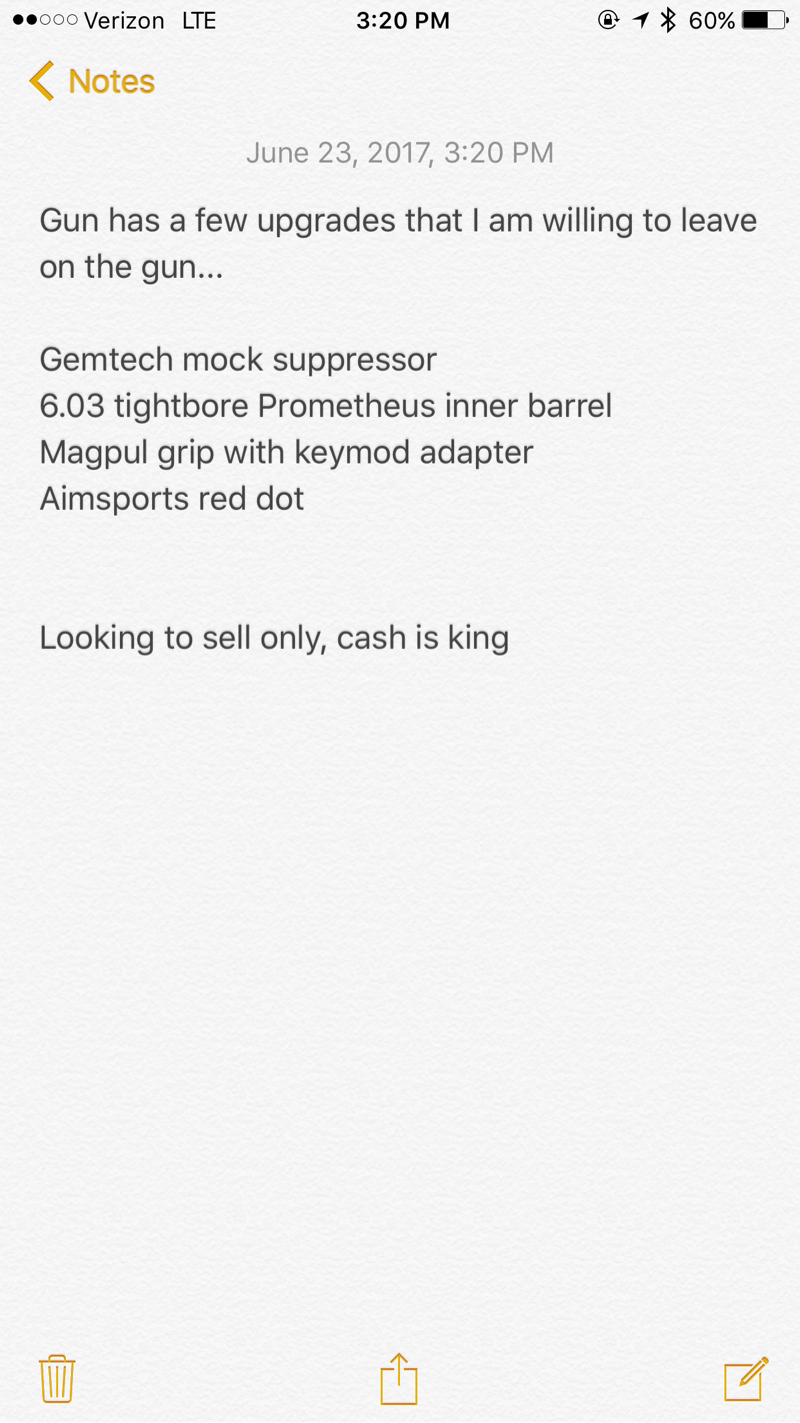The width and height of the screenshot is (800, 1423).
Task: Delete this note with the trash icon
Action: (x=57, y=1379)
